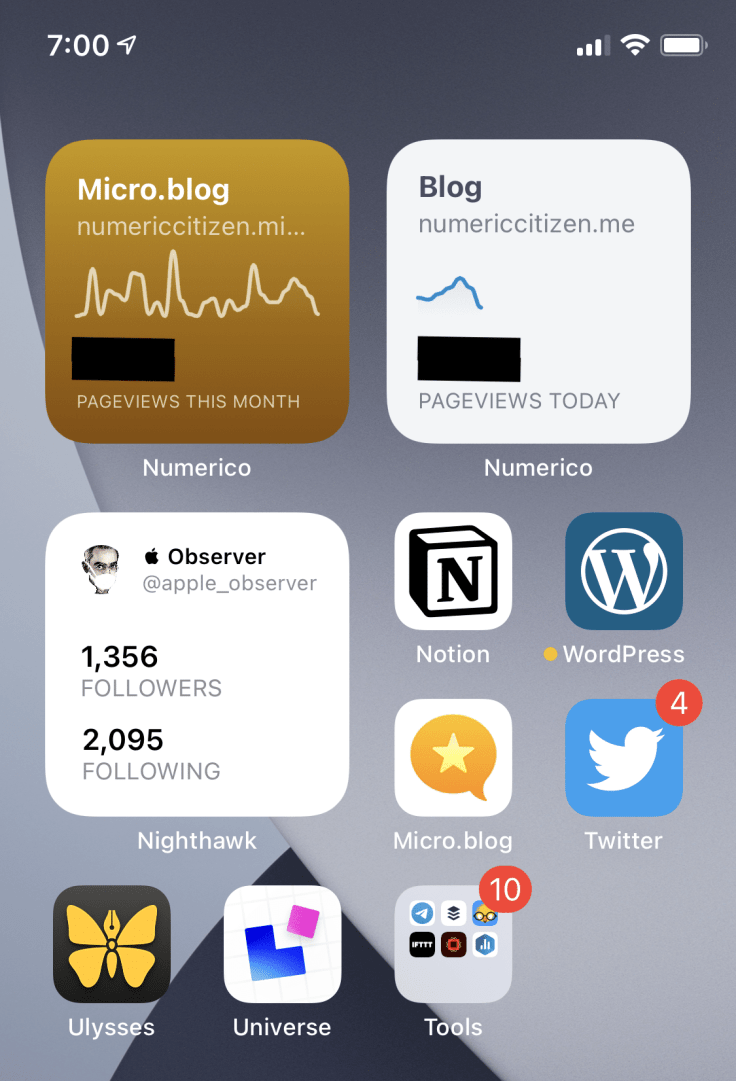
Task: Launch the WordPress app
Action: point(623,572)
